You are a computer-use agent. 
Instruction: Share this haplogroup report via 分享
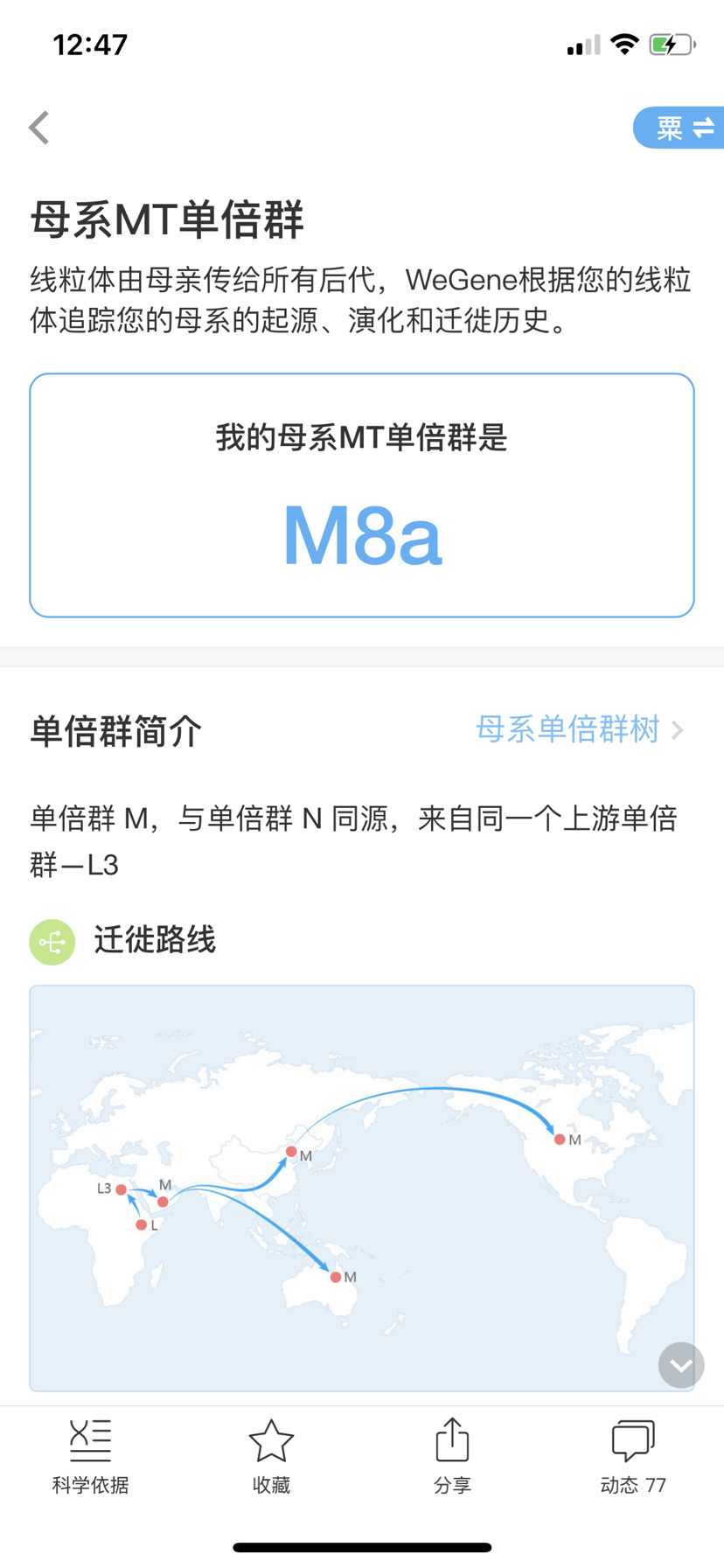pyautogui.click(x=452, y=1456)
